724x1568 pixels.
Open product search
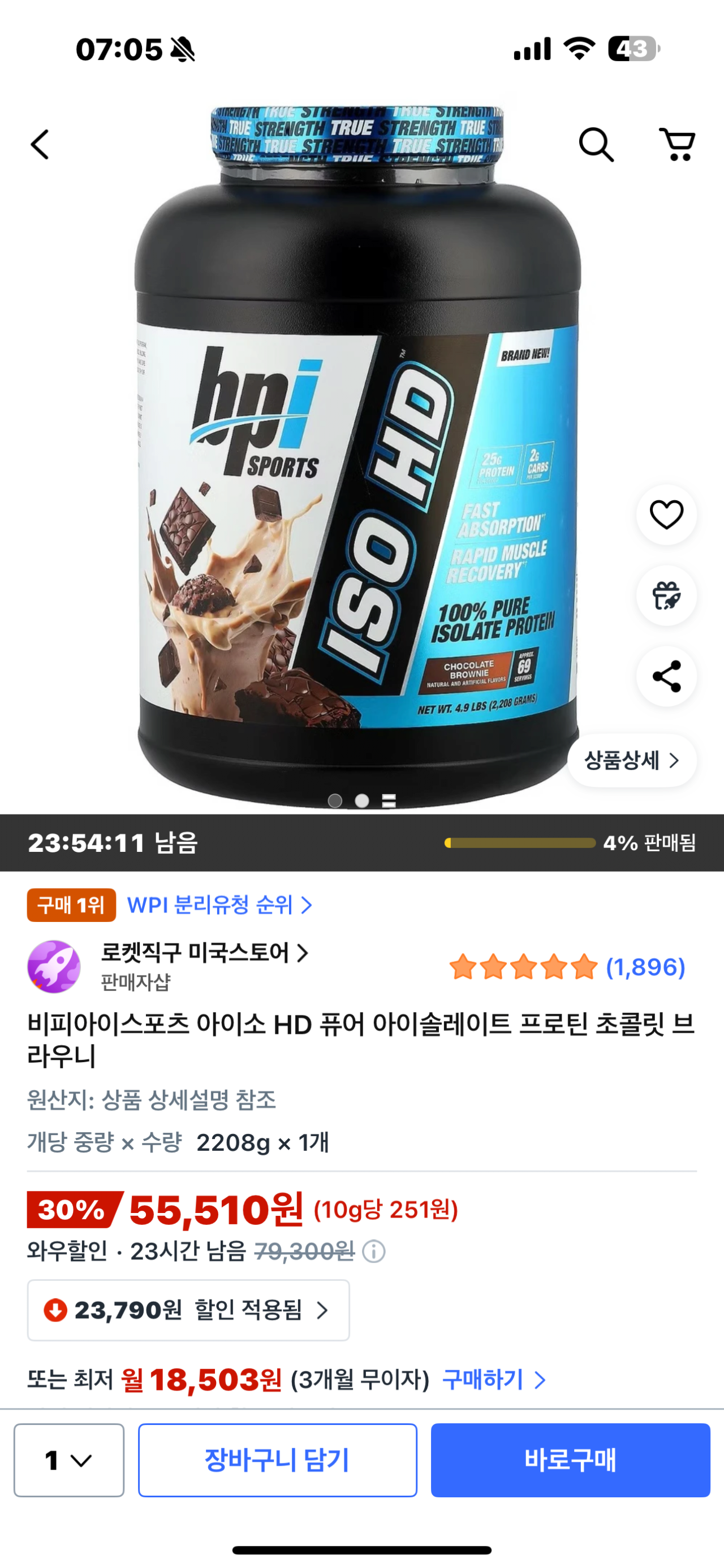[597, 145]
